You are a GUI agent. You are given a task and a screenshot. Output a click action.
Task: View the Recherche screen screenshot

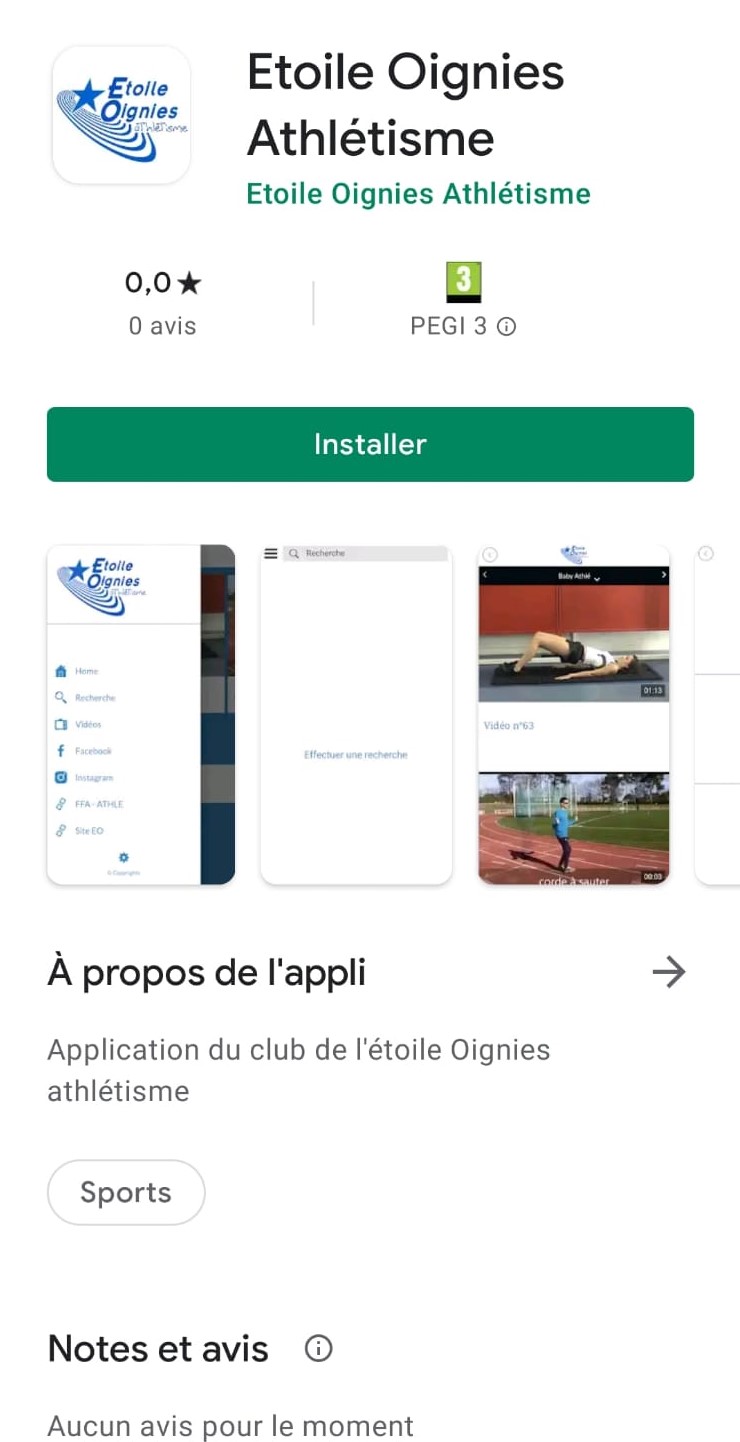(356, 714)
